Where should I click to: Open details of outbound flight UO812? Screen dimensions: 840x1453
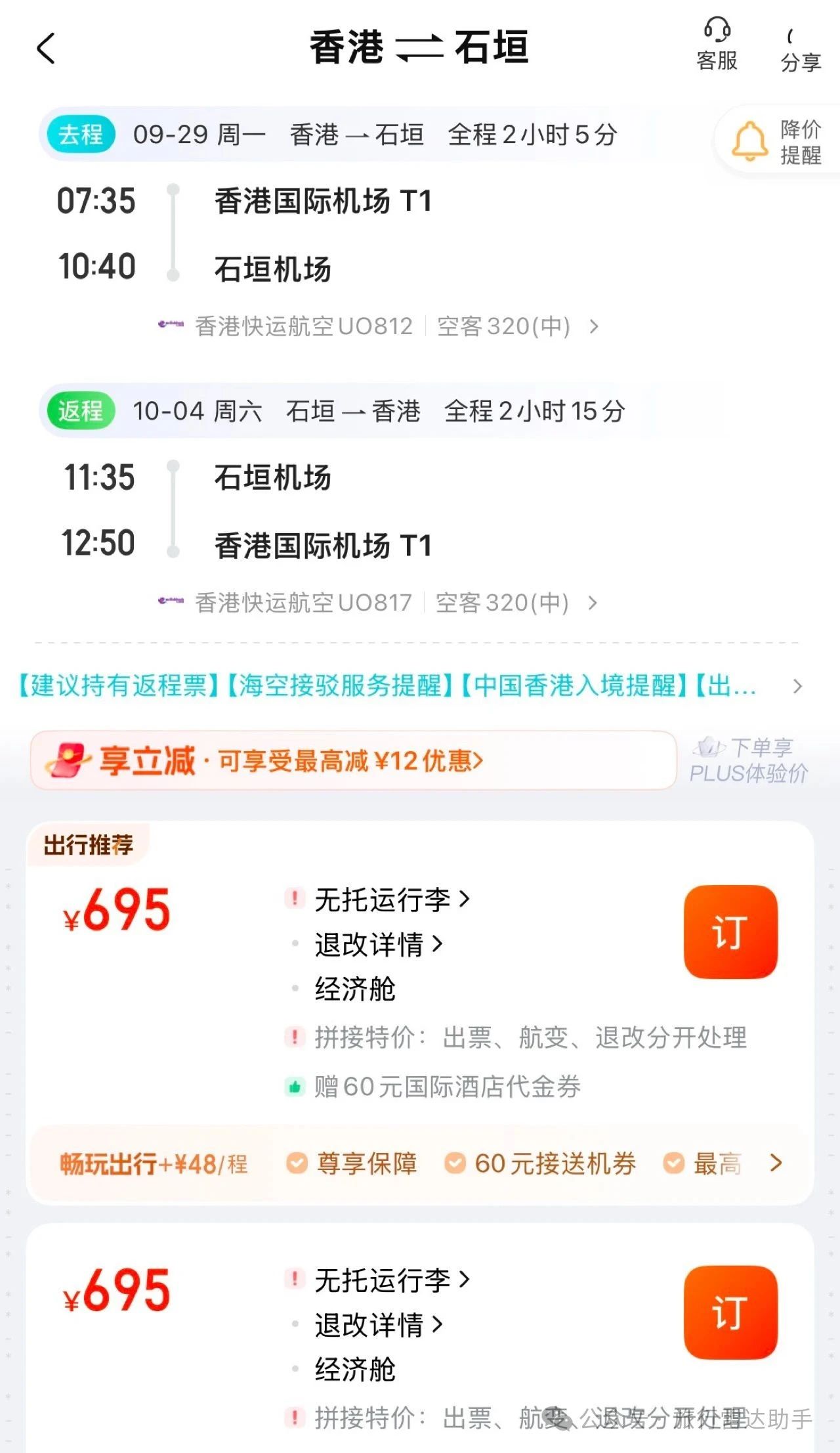click(x=379, y=326)
